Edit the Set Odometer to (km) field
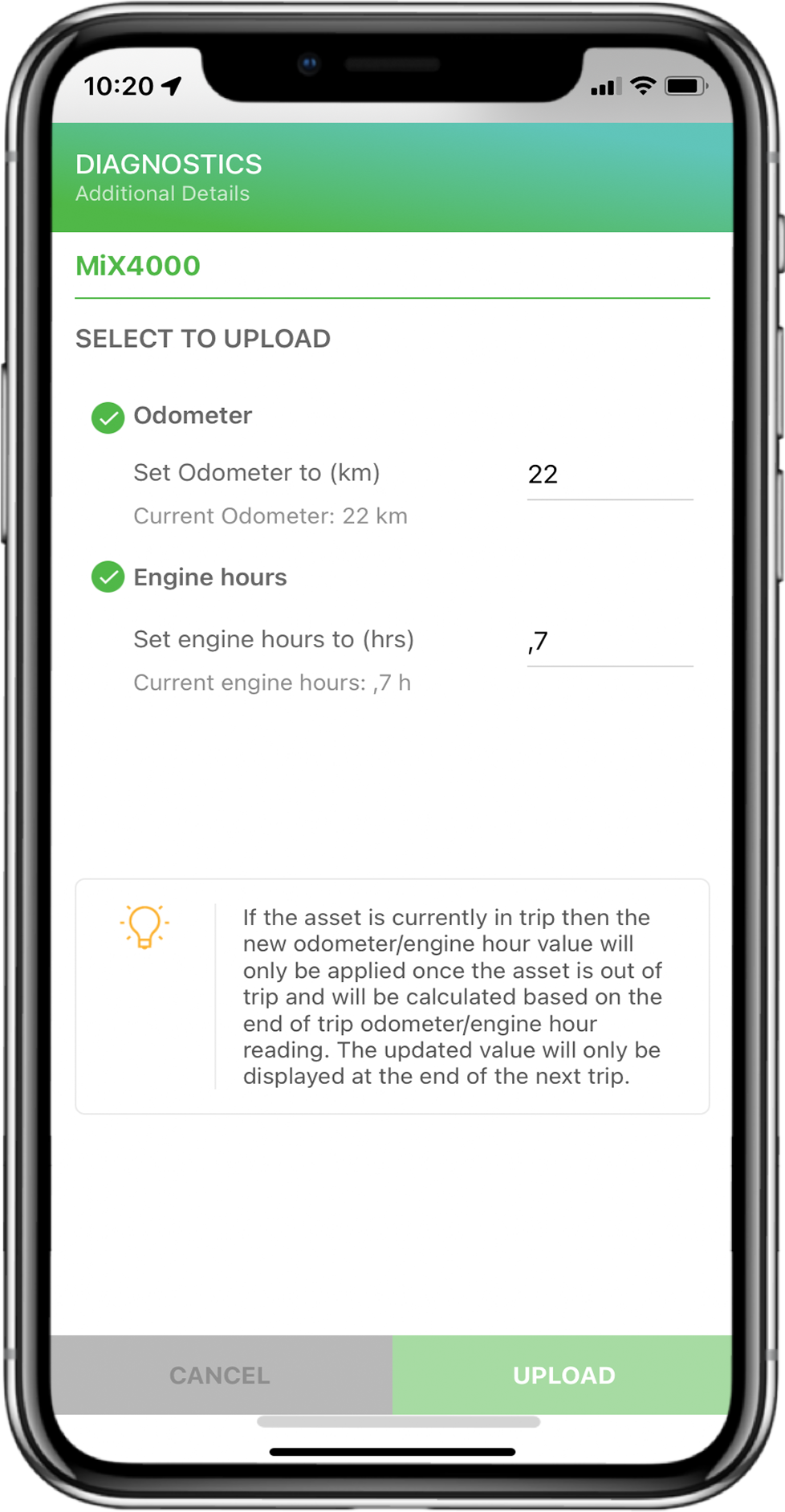Screen dimensions: 785x1512 tap(609, 475)
